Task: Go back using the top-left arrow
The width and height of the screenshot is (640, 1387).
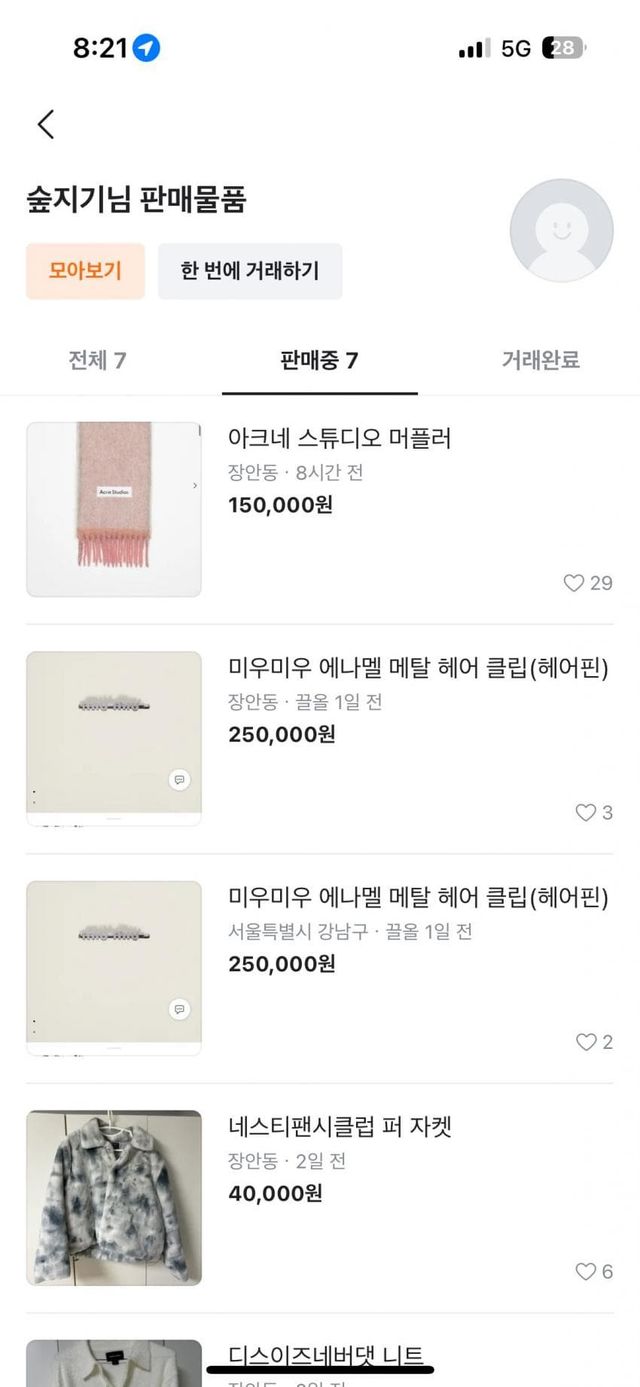Action: (45, 124)
